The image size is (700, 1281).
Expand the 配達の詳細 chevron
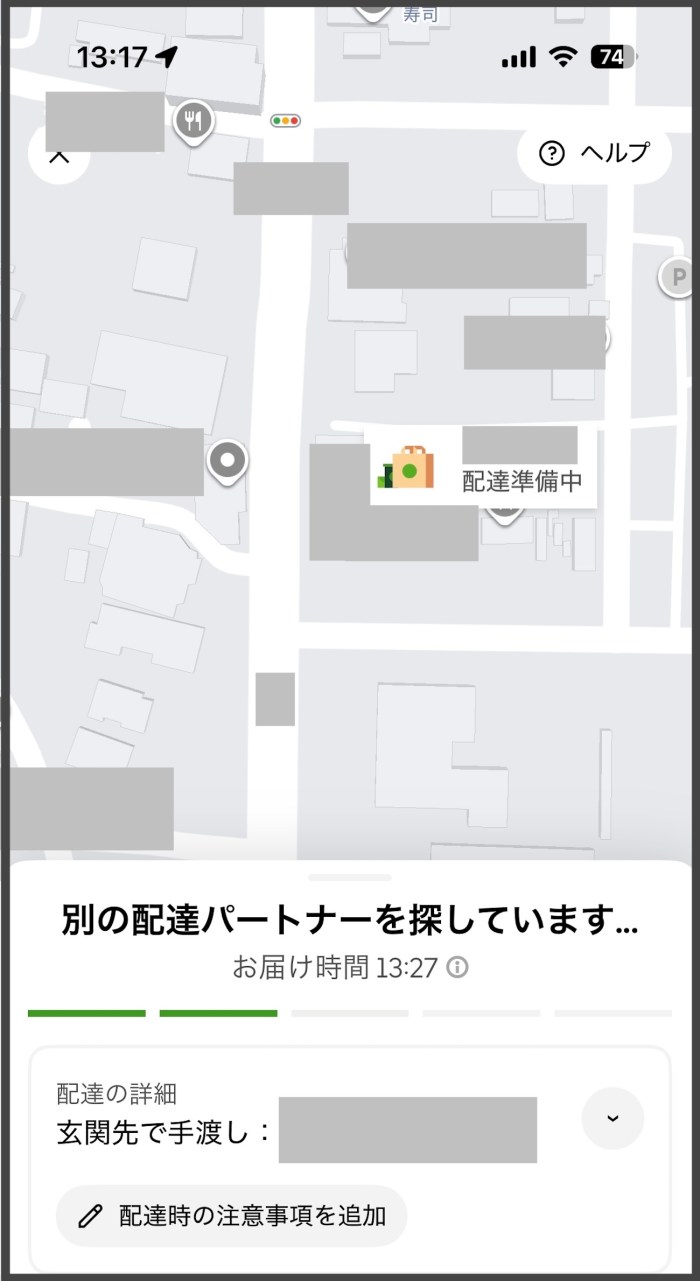[x=612, y=1118]
